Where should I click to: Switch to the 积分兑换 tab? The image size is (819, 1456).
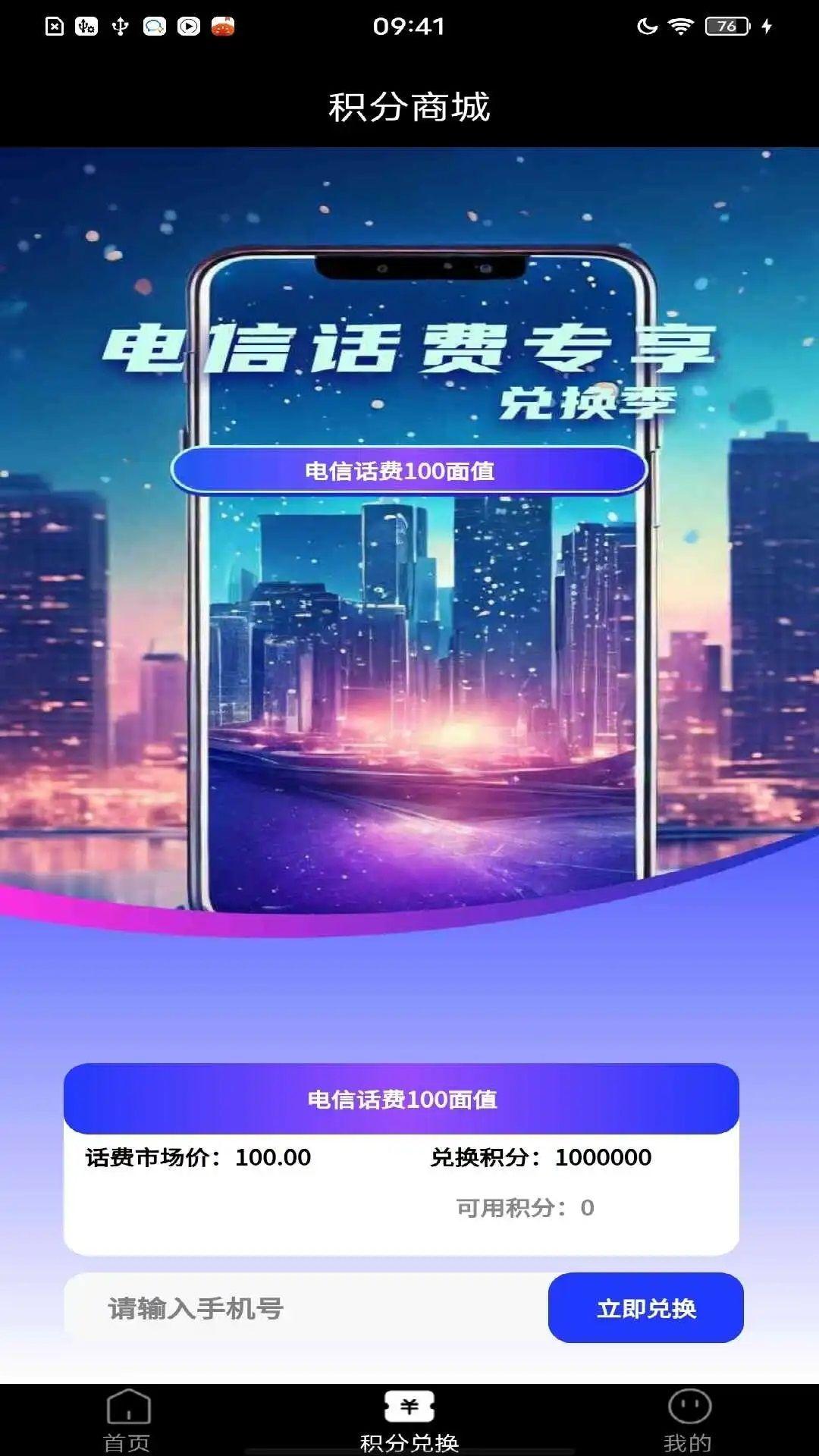[x=408, y=1418]
